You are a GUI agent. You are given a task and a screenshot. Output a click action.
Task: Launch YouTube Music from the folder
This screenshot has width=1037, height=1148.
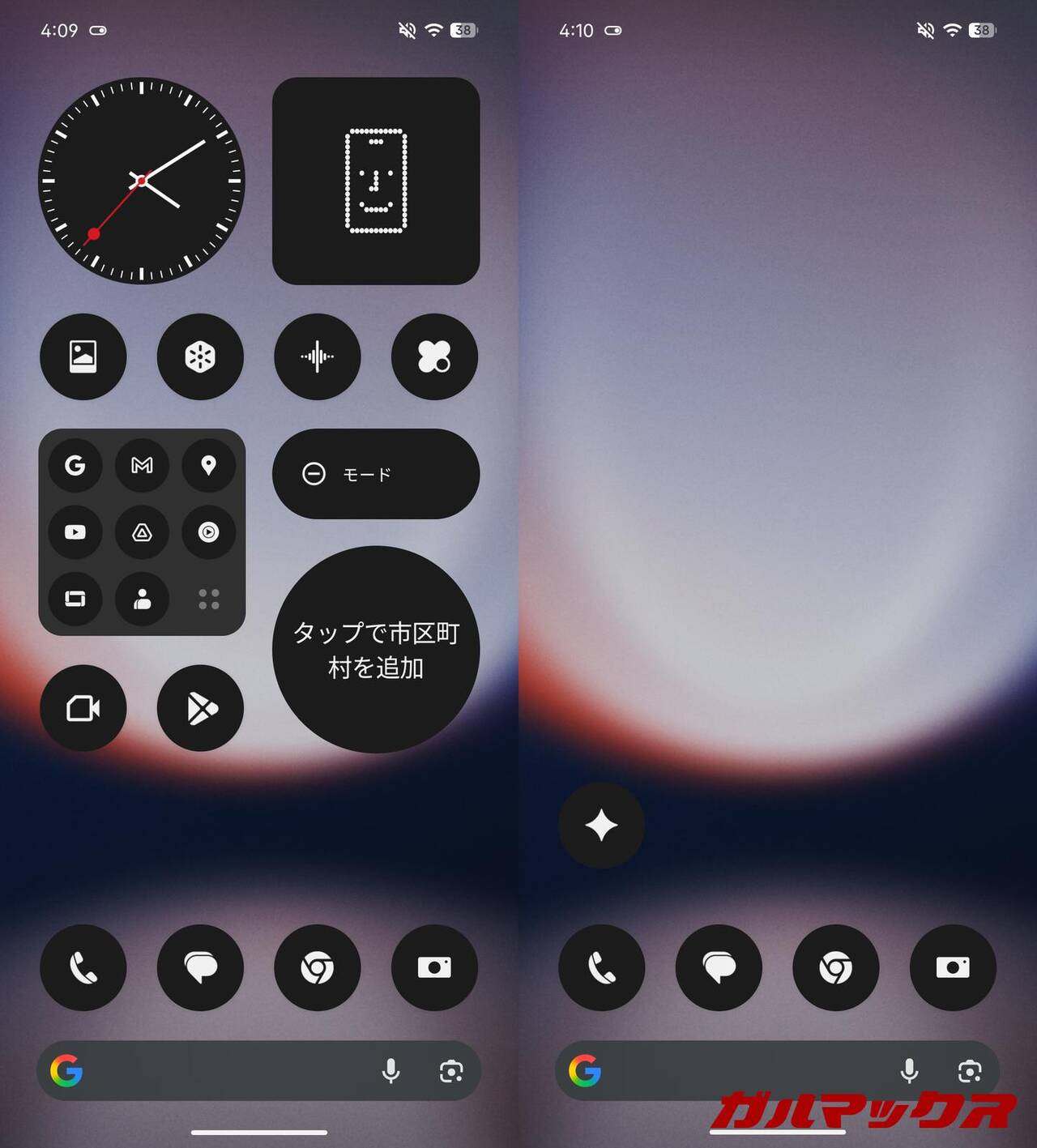coord(208,532)
